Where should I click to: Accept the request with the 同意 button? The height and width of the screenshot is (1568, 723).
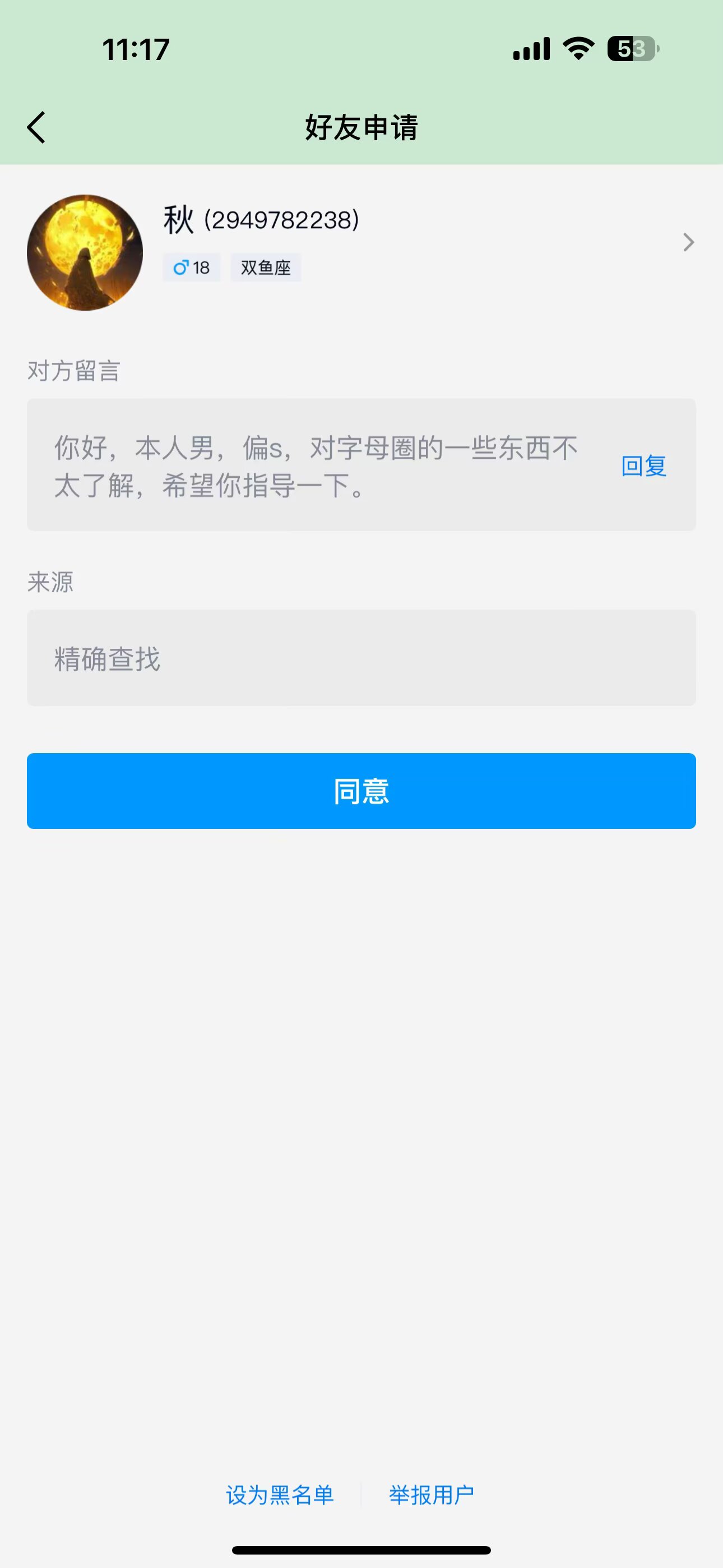(x=361, y=791)
